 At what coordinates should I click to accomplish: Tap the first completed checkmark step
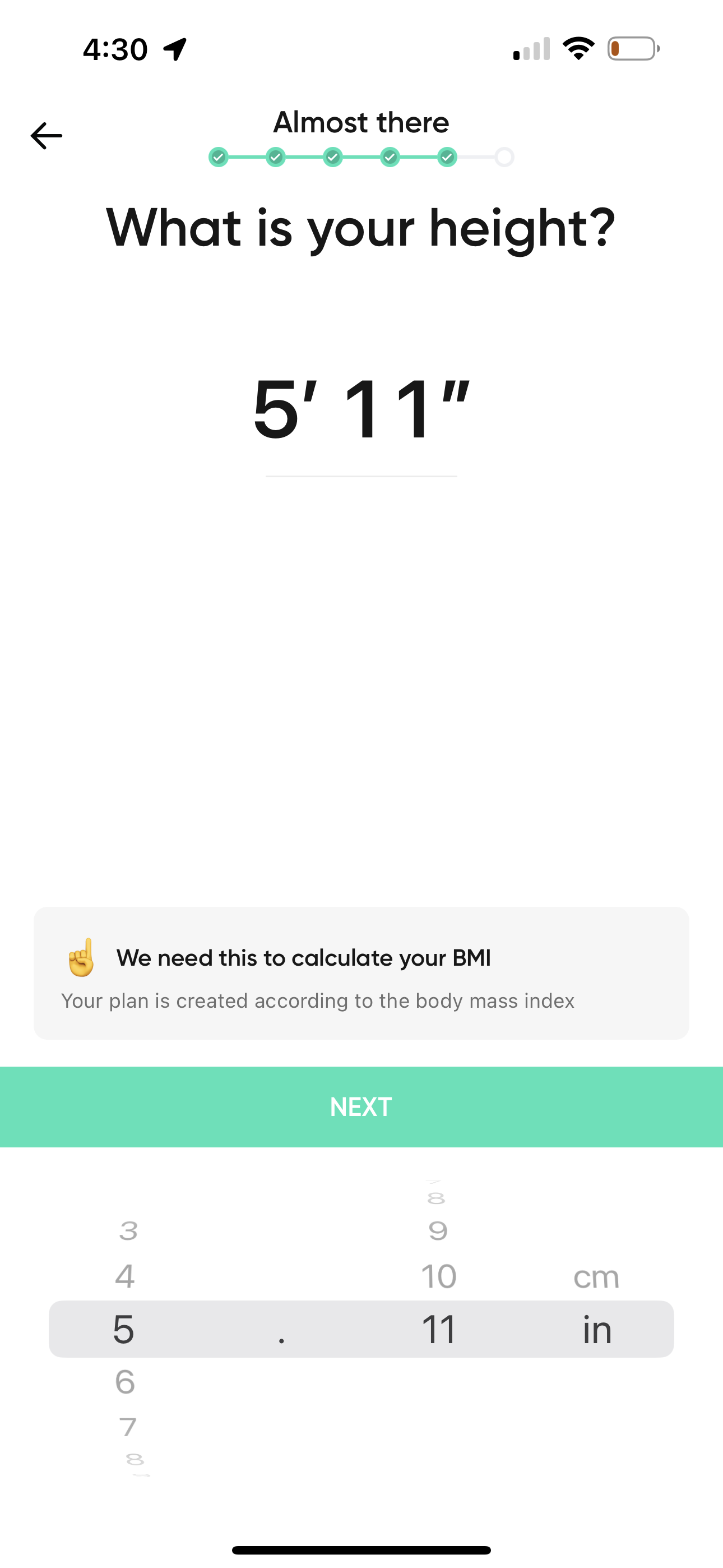pos(219,157)
